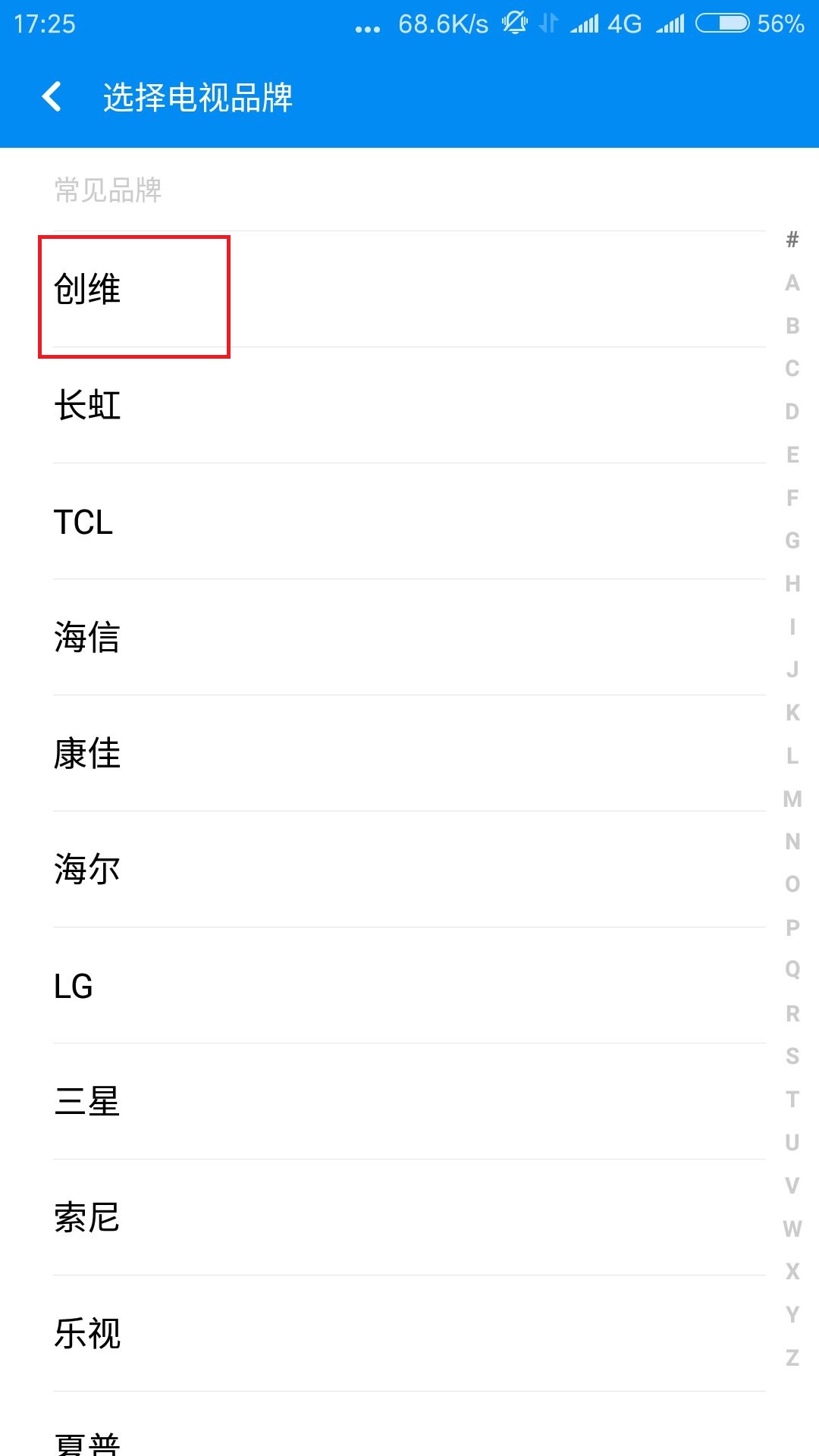
Task: Jump to letter A in the index
Action: [792, 283]
